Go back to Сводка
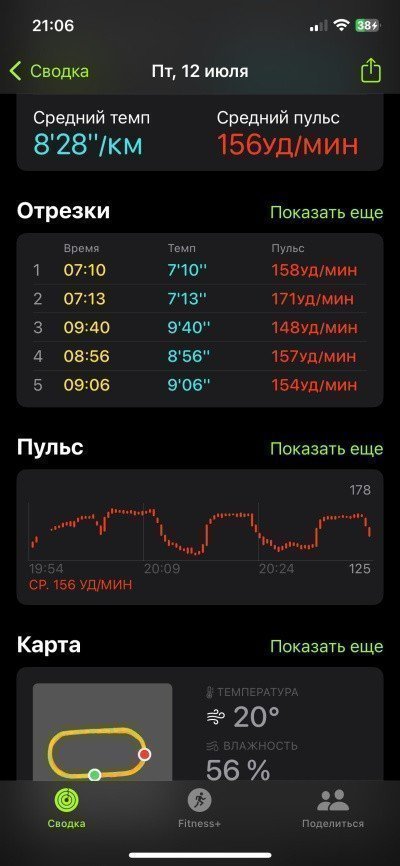Viewport: 400px width, 866px height. click(49, 71)
